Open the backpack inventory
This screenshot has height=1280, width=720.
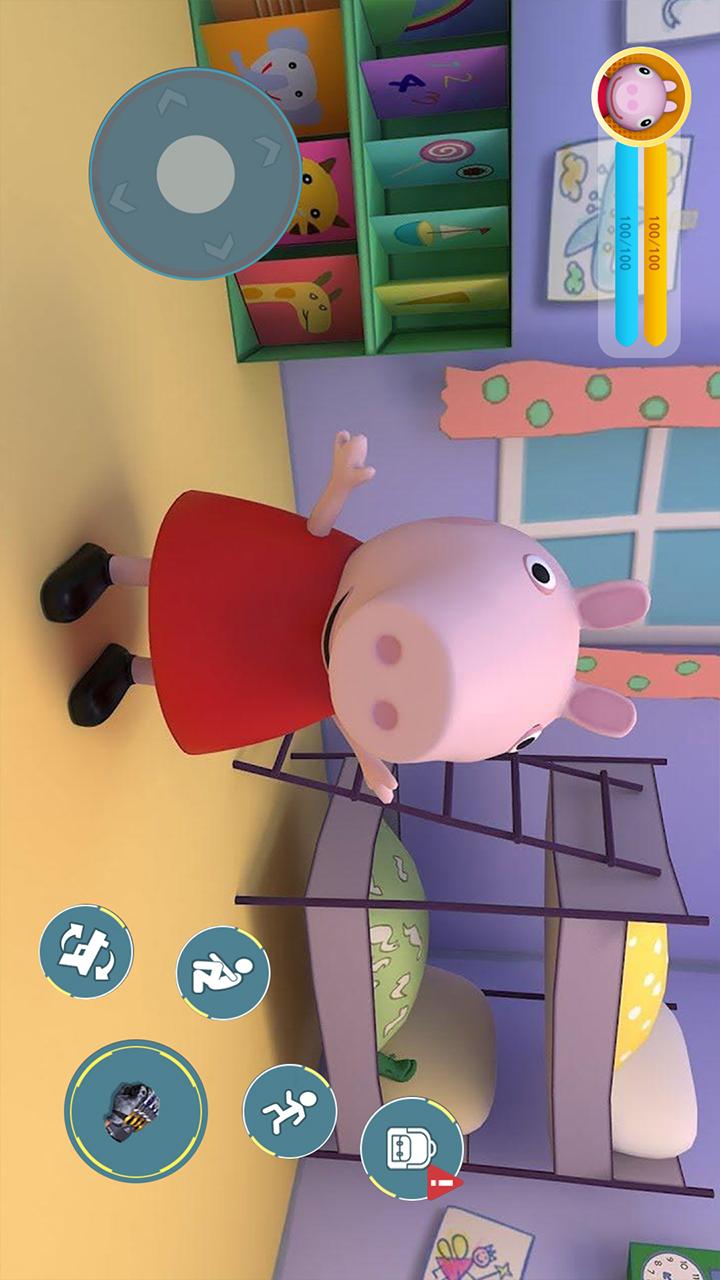click(411, 1148)
